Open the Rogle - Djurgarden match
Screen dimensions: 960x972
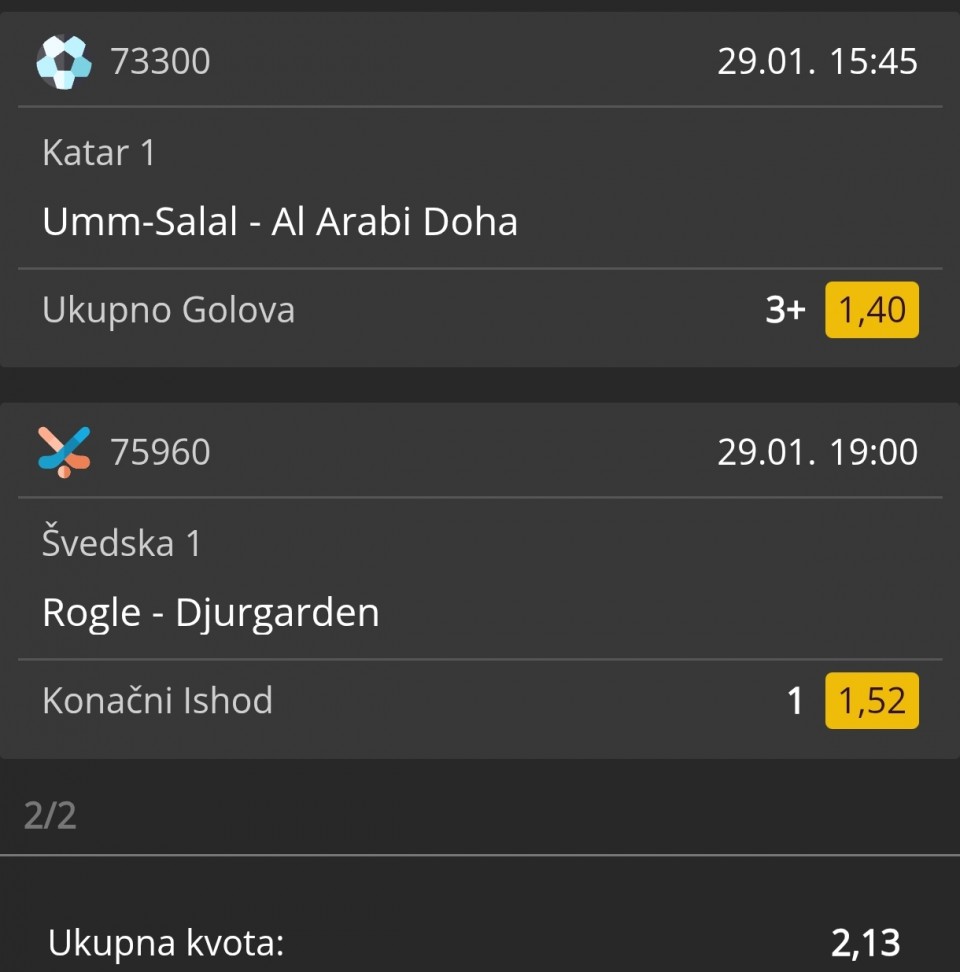tap(211, 612)
